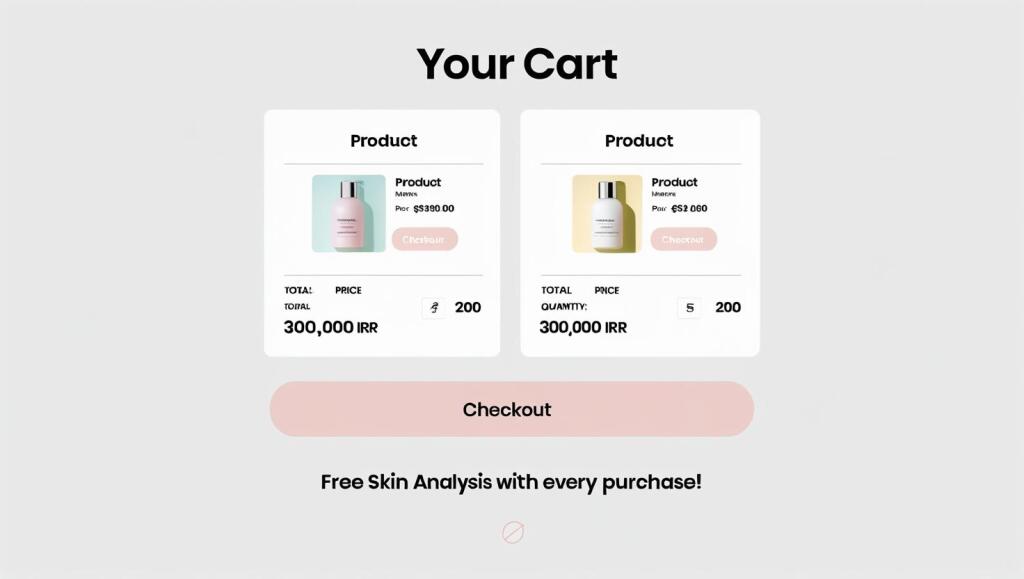
Task: Tap the small Checkout button beside the white bottle
Action: click(683, 239)
